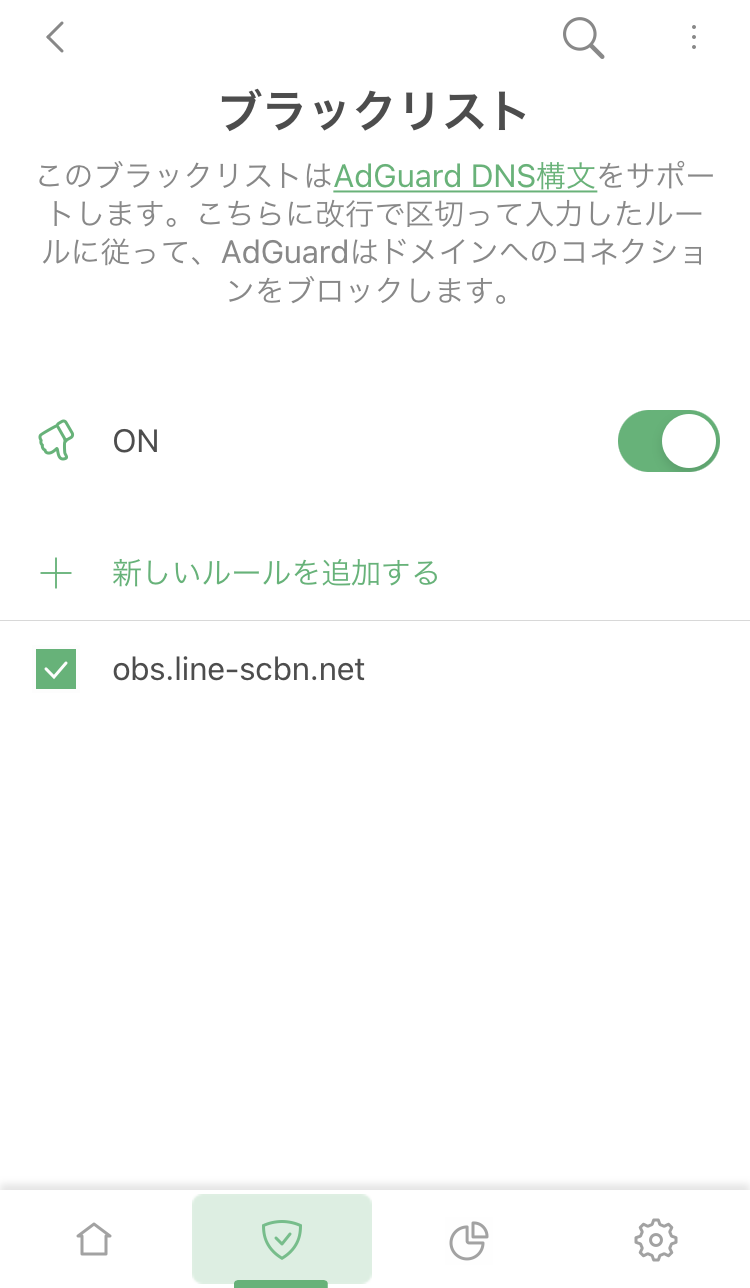The width and height of the screenshot is (750, 1288).
Task: Uncheck the obs.line-scbn.net rule
Action: [55, 668]
